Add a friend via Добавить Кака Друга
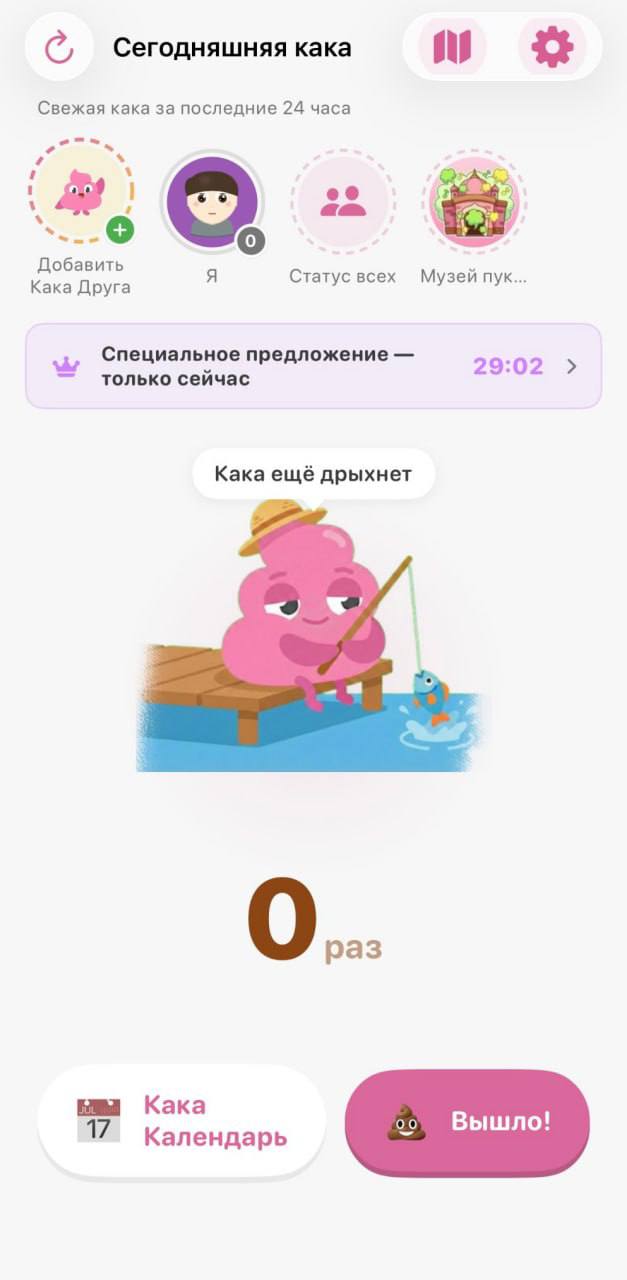The image size is (627, 1280). (x=80, y=192)
